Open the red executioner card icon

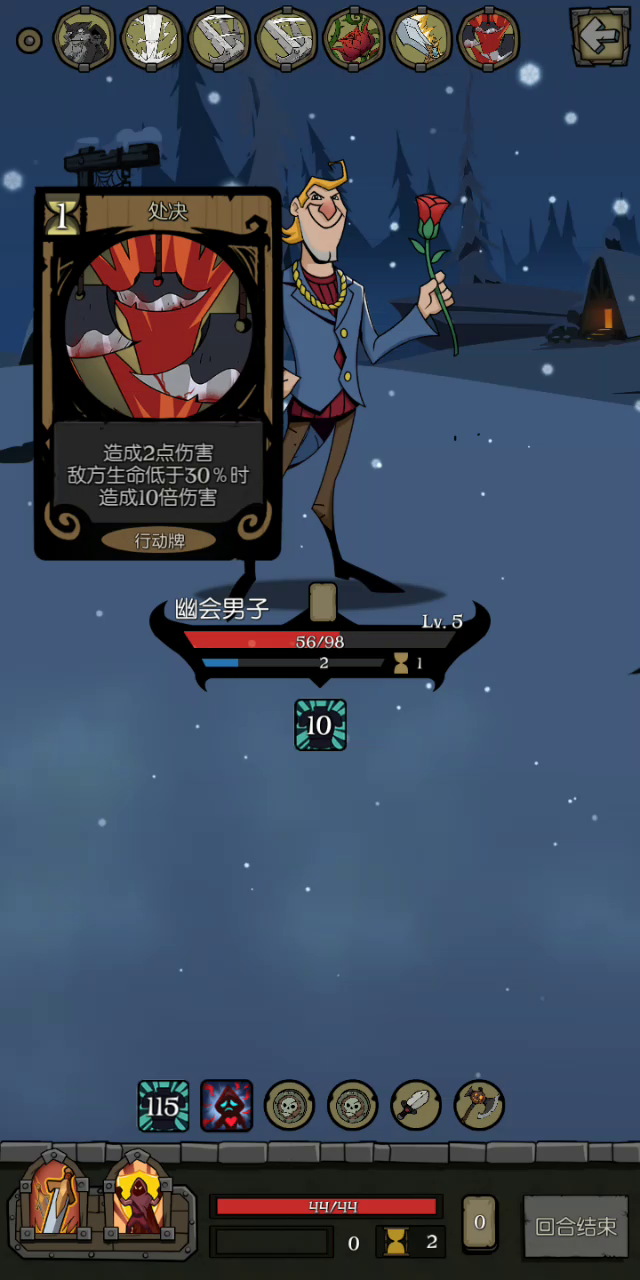click(488, 39)
